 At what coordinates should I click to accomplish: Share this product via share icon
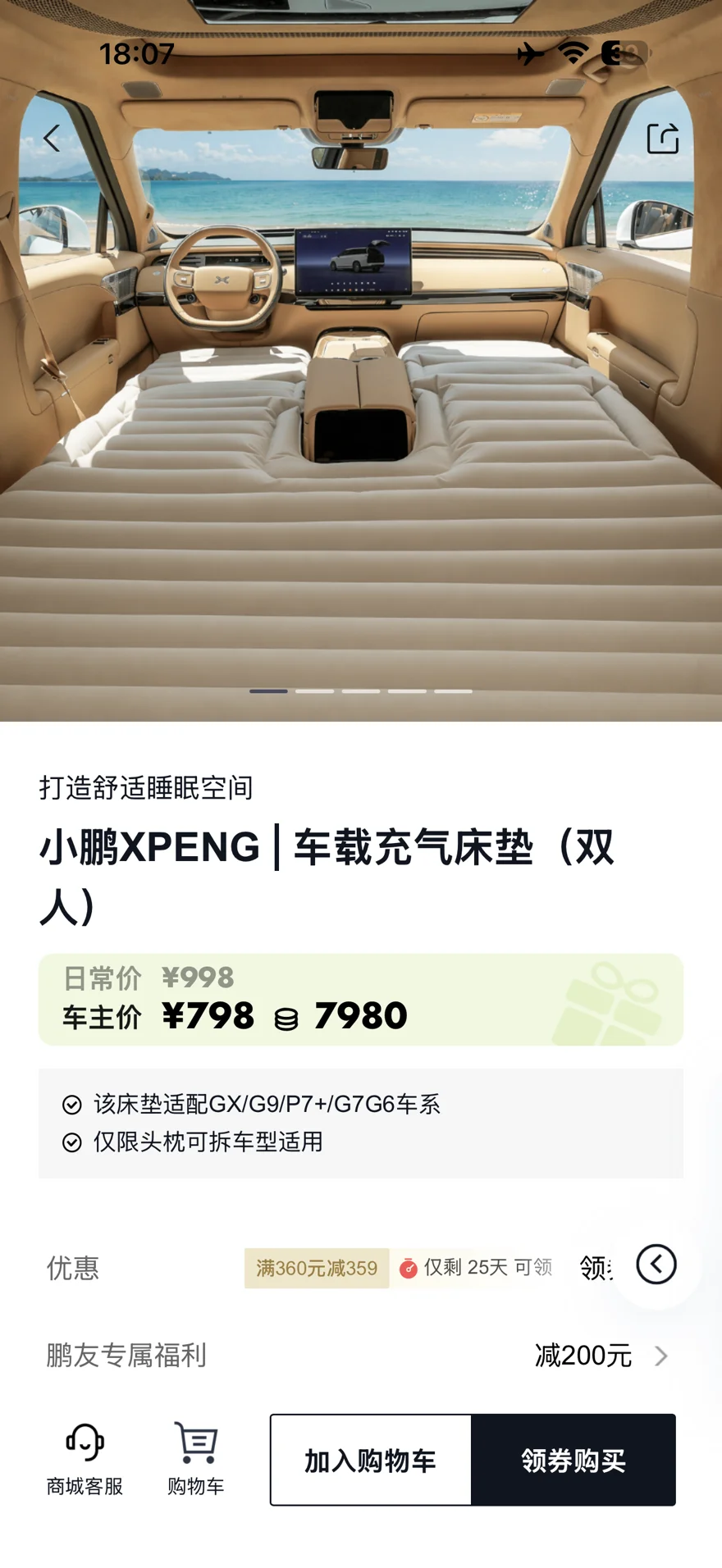[x=662, y=139]
